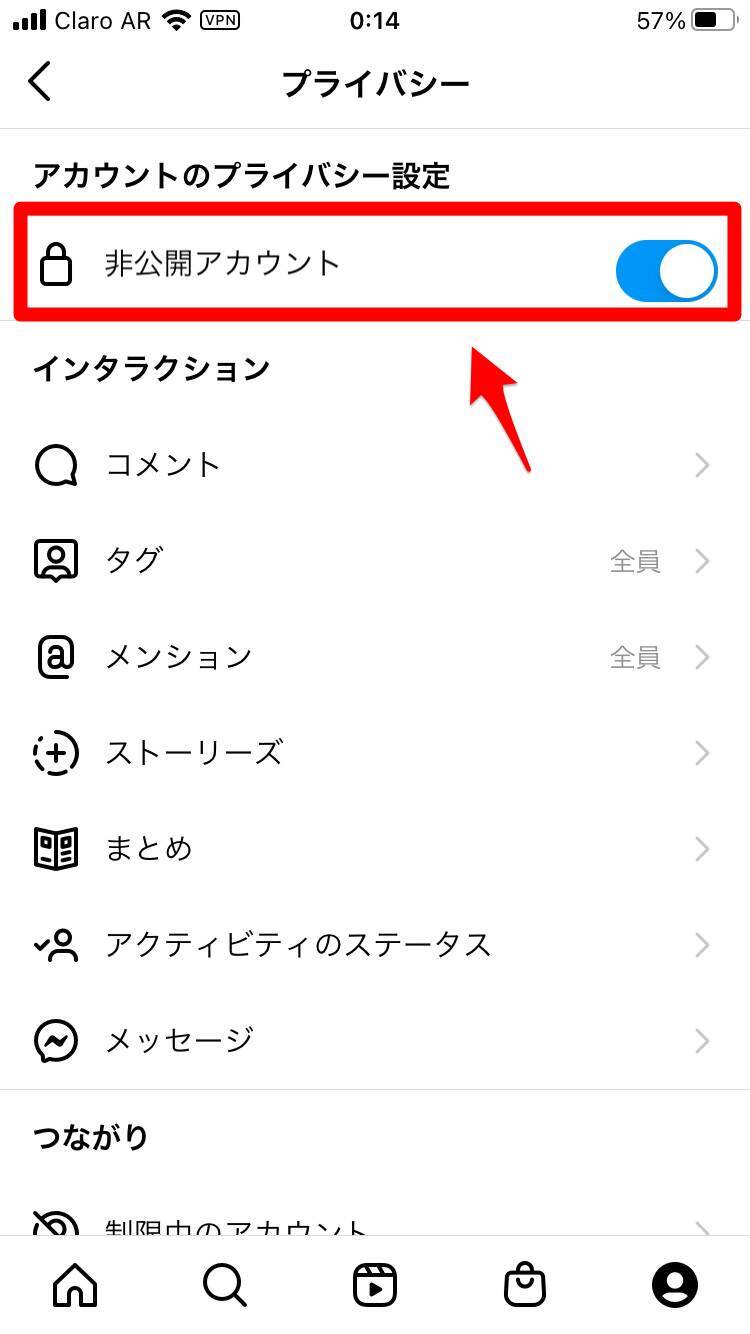
Task: Open the タグ settings row
Action: (374, 561)
